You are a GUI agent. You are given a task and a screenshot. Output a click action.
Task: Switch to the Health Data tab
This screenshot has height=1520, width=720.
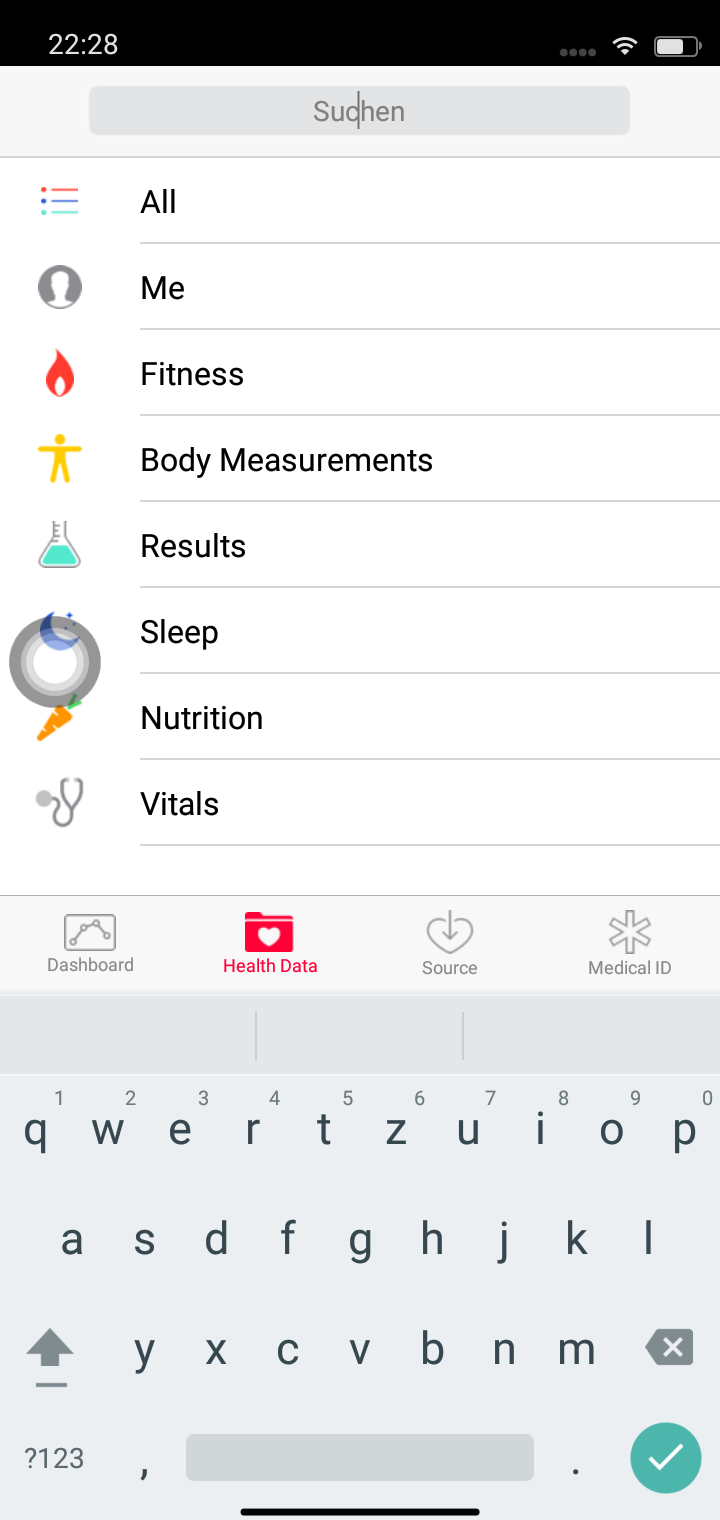pyautogui.click(x=270, y=943)
